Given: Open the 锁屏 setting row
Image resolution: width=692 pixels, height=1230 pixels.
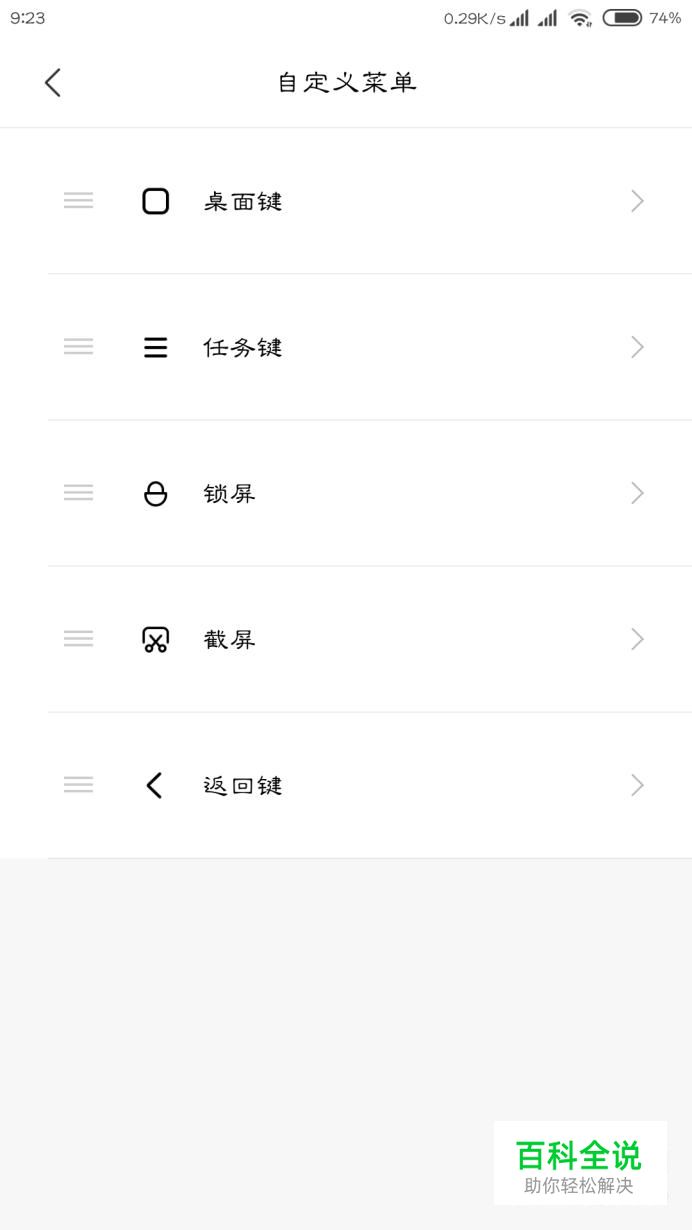Looking at the screenshot, I should [x=346, y=493].
